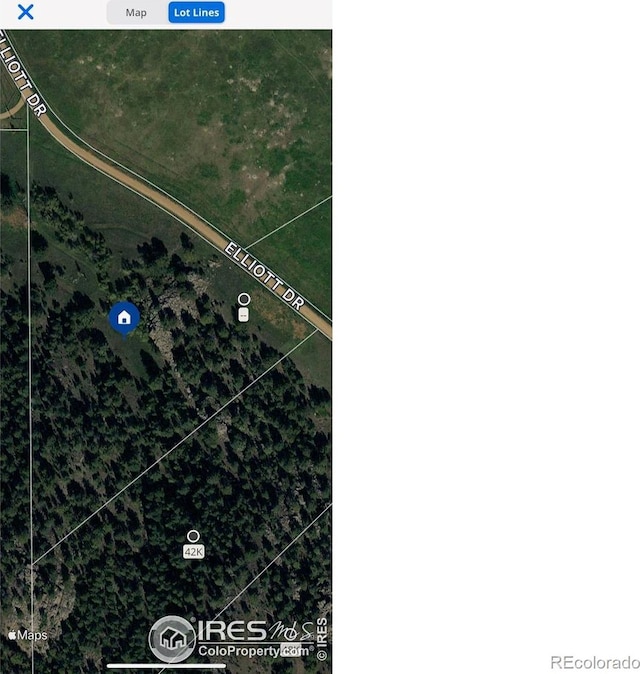Screen dimensions: 640x674
Task: Tap the blue home pin
Action: [124, 318]
